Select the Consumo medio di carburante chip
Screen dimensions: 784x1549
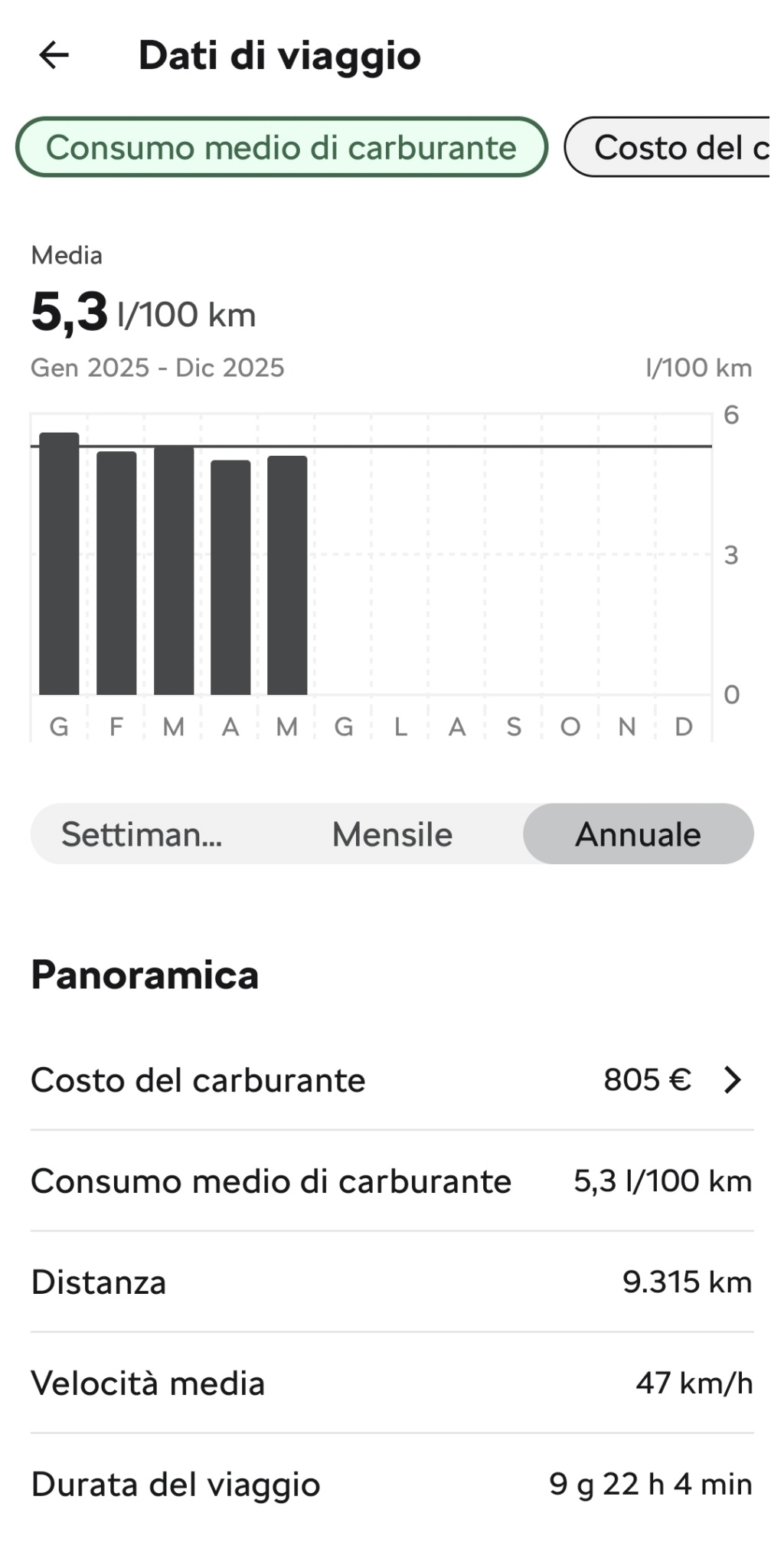pos(282,147)
